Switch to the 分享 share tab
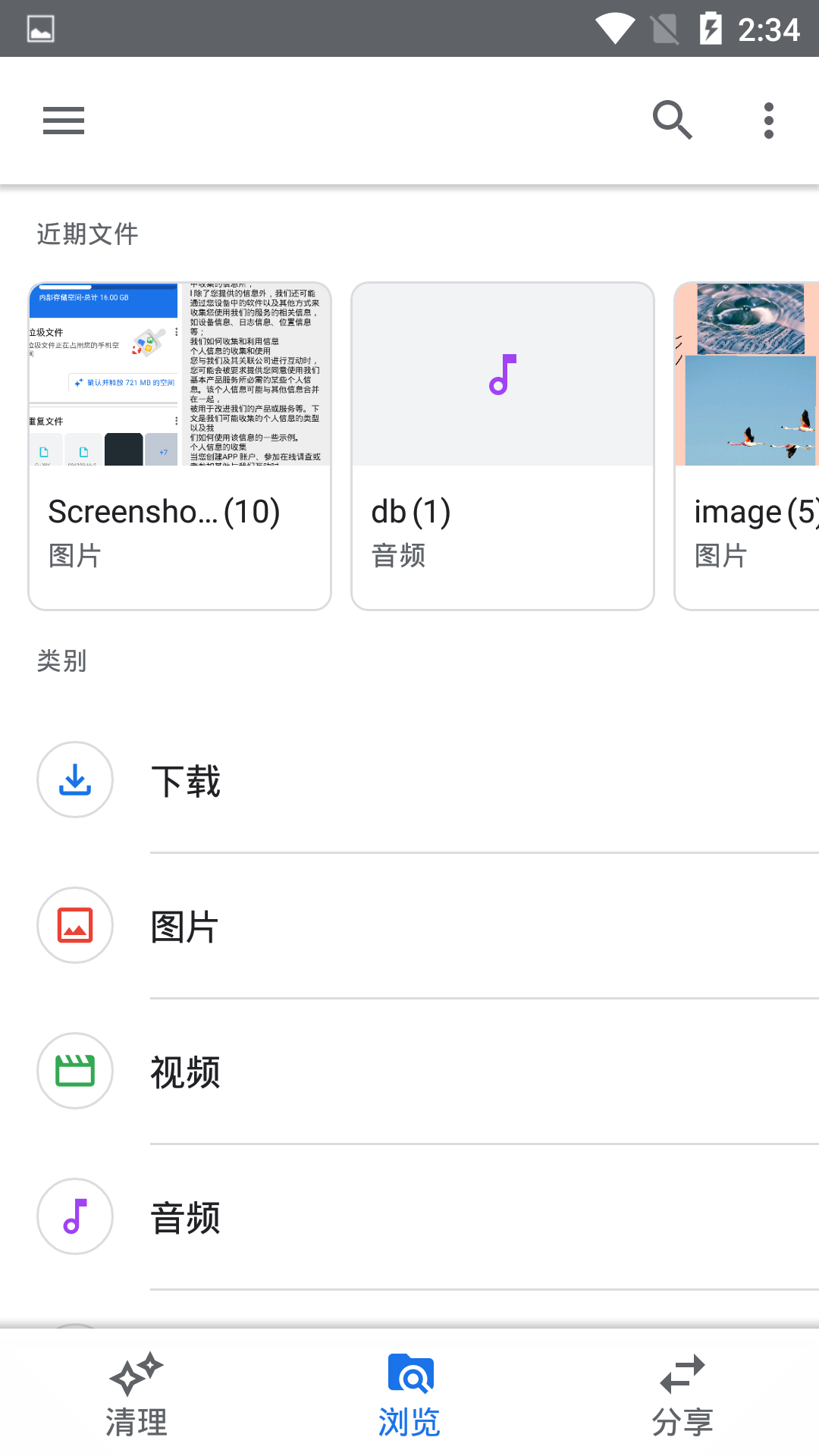The image size is (819, 1456). (x=682, y=1394)
